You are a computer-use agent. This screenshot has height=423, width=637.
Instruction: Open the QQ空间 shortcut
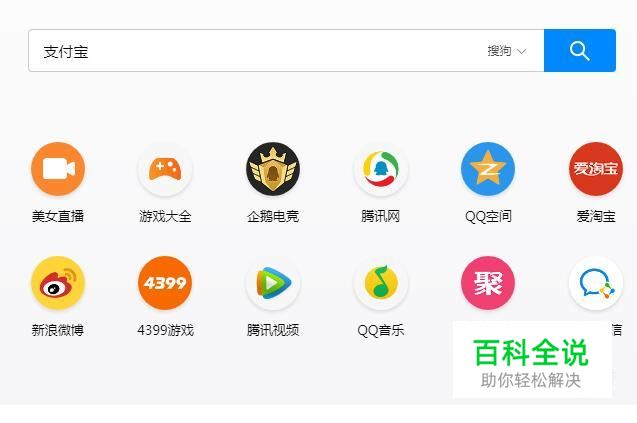pyautogui.click(x=488, y=169)
